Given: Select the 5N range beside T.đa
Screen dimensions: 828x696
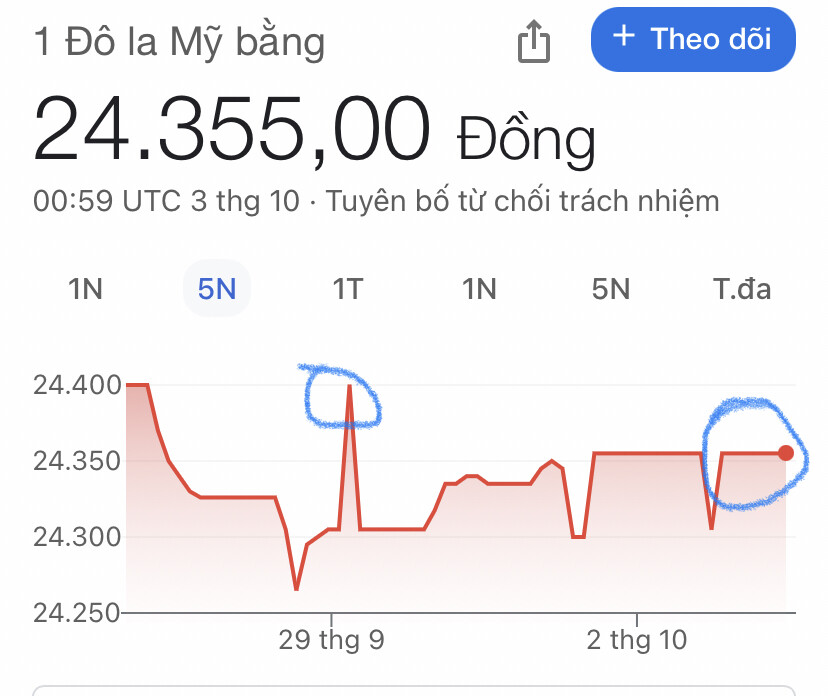Looking at the screenshot, I should click(x=611, y=290).
